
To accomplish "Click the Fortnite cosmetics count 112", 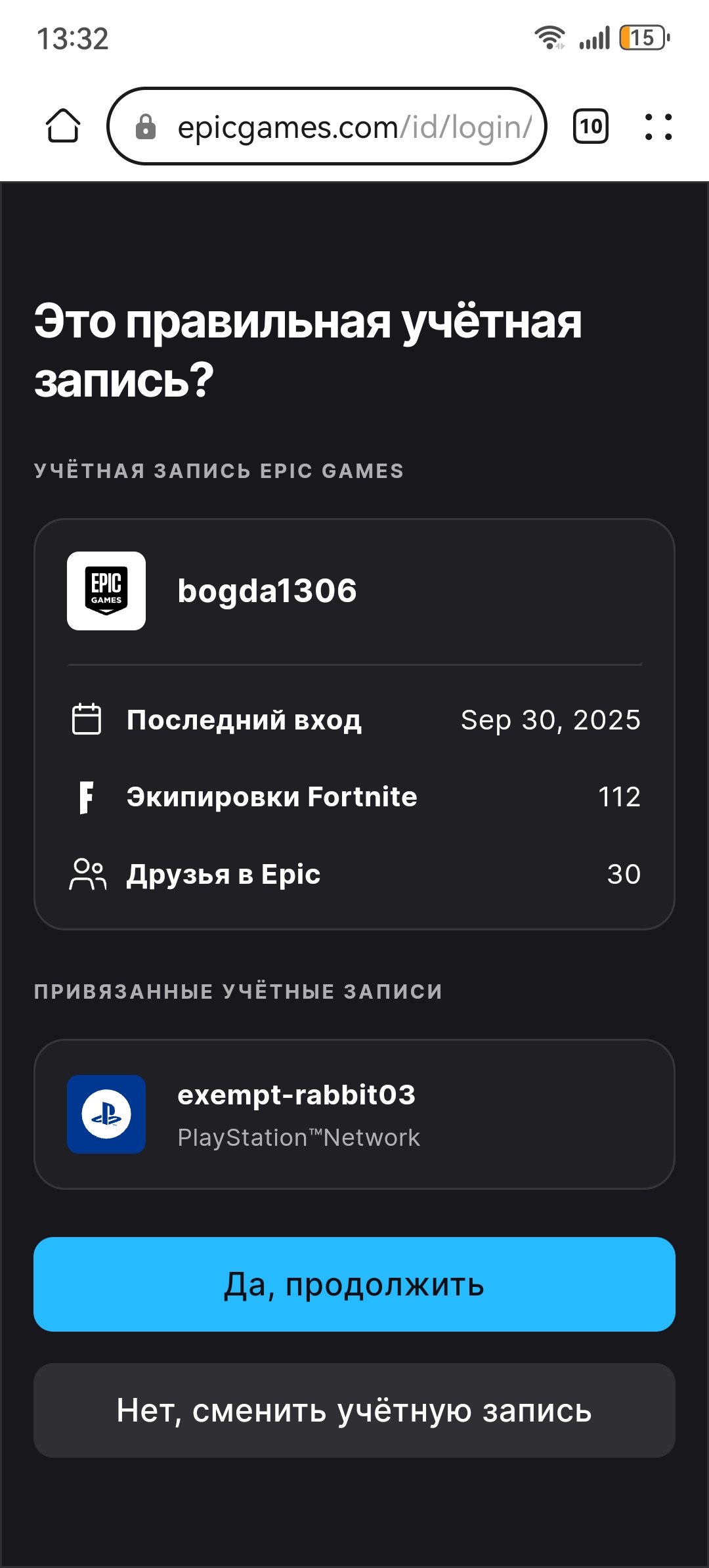I will [620, 796].
